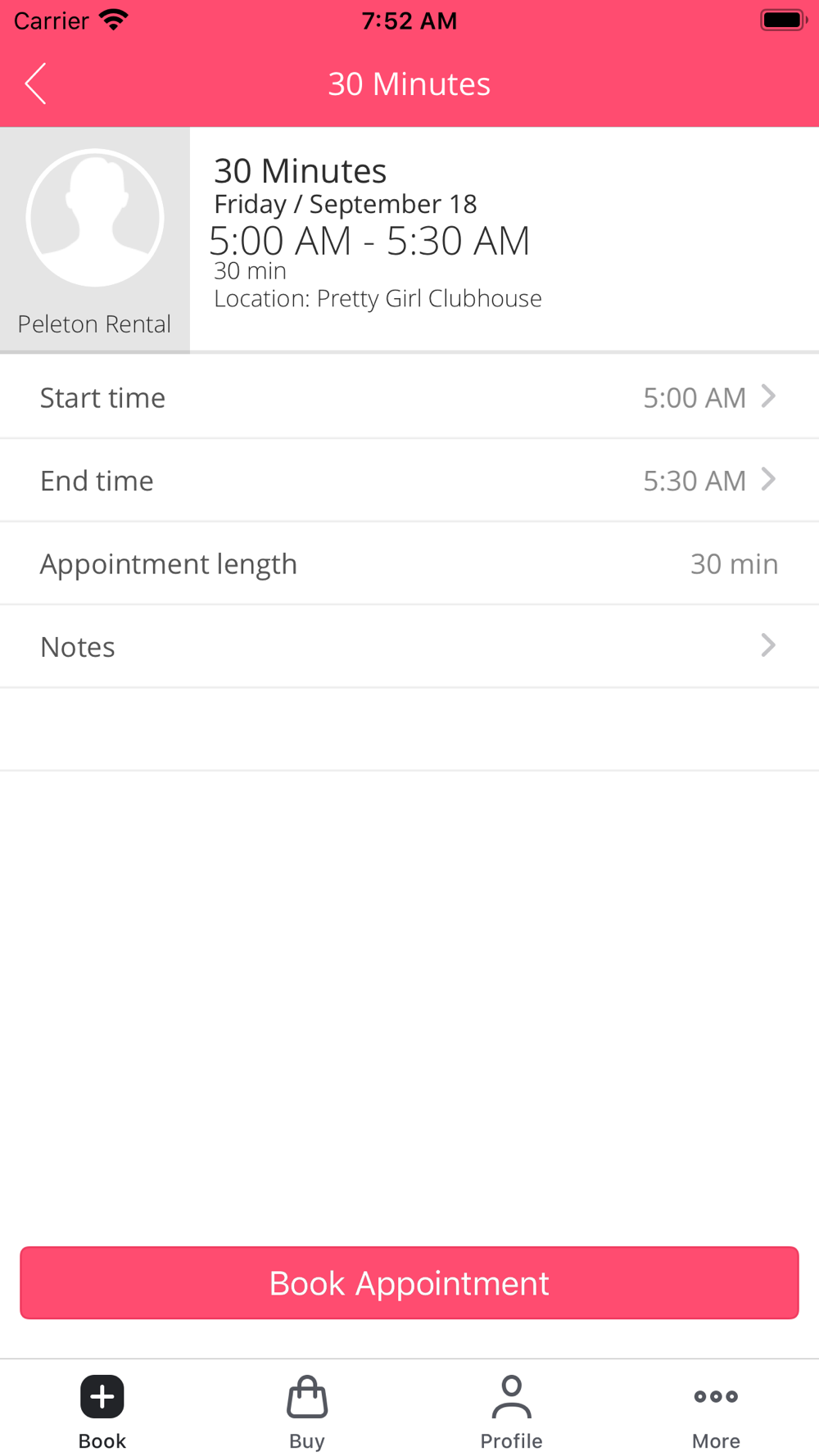
Task: Go to the Profile tab
Action: pyautogui.click(x=512, y=1411)
